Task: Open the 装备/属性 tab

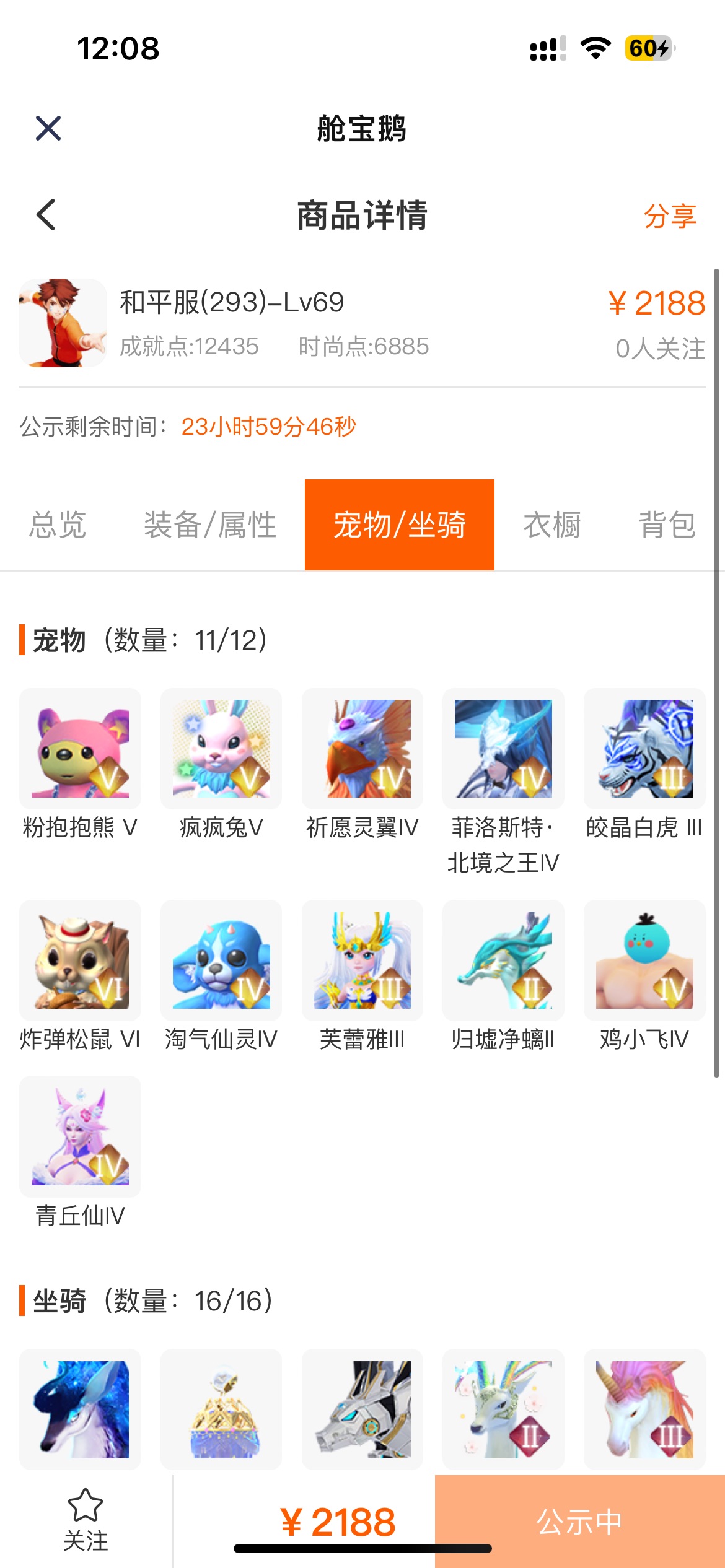Action: pos(210,525)
